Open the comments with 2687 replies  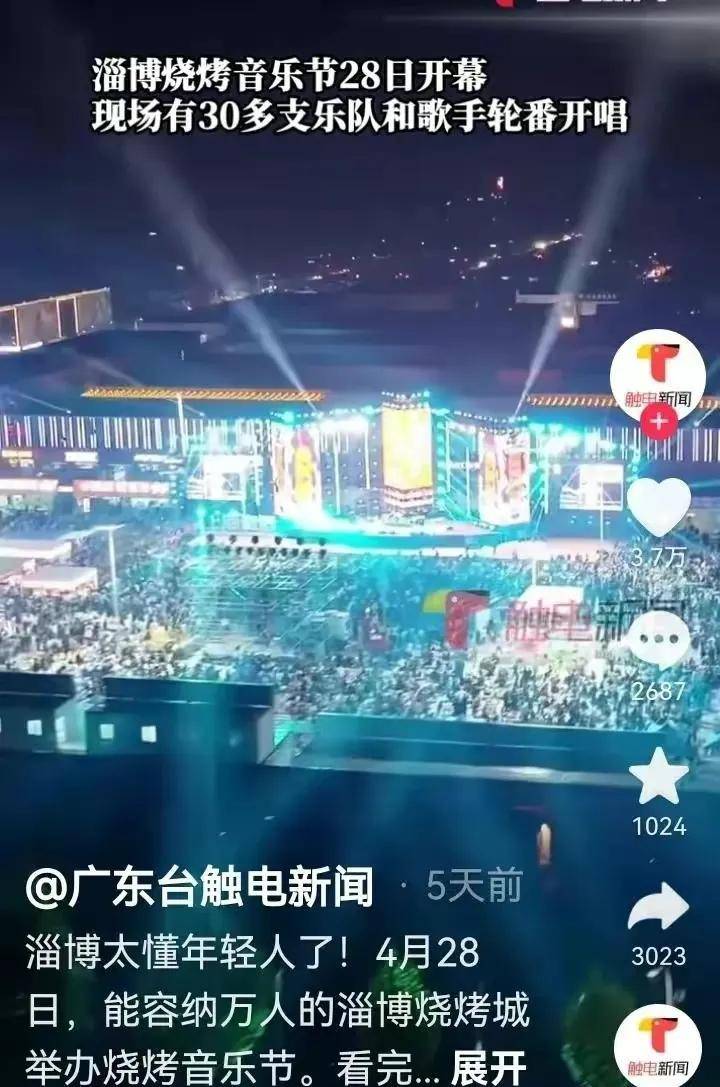click(x=658, y=640)
